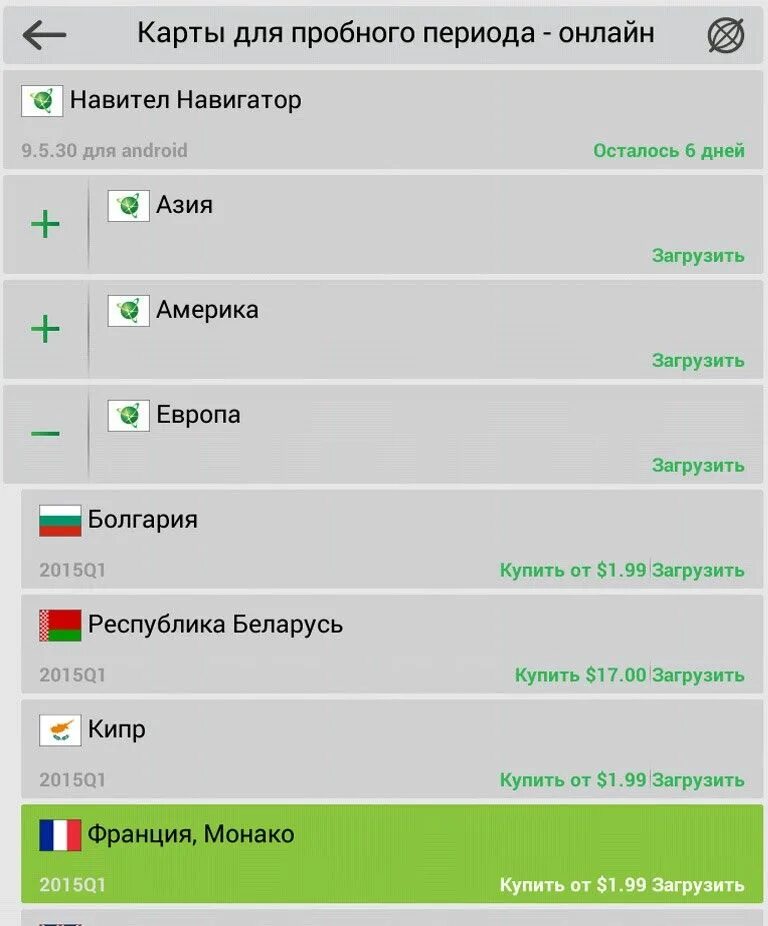This screenshot has width=768, height=926.
Task: Download all Америка maps via Загрузить
Action: click(x=698, y=360)
